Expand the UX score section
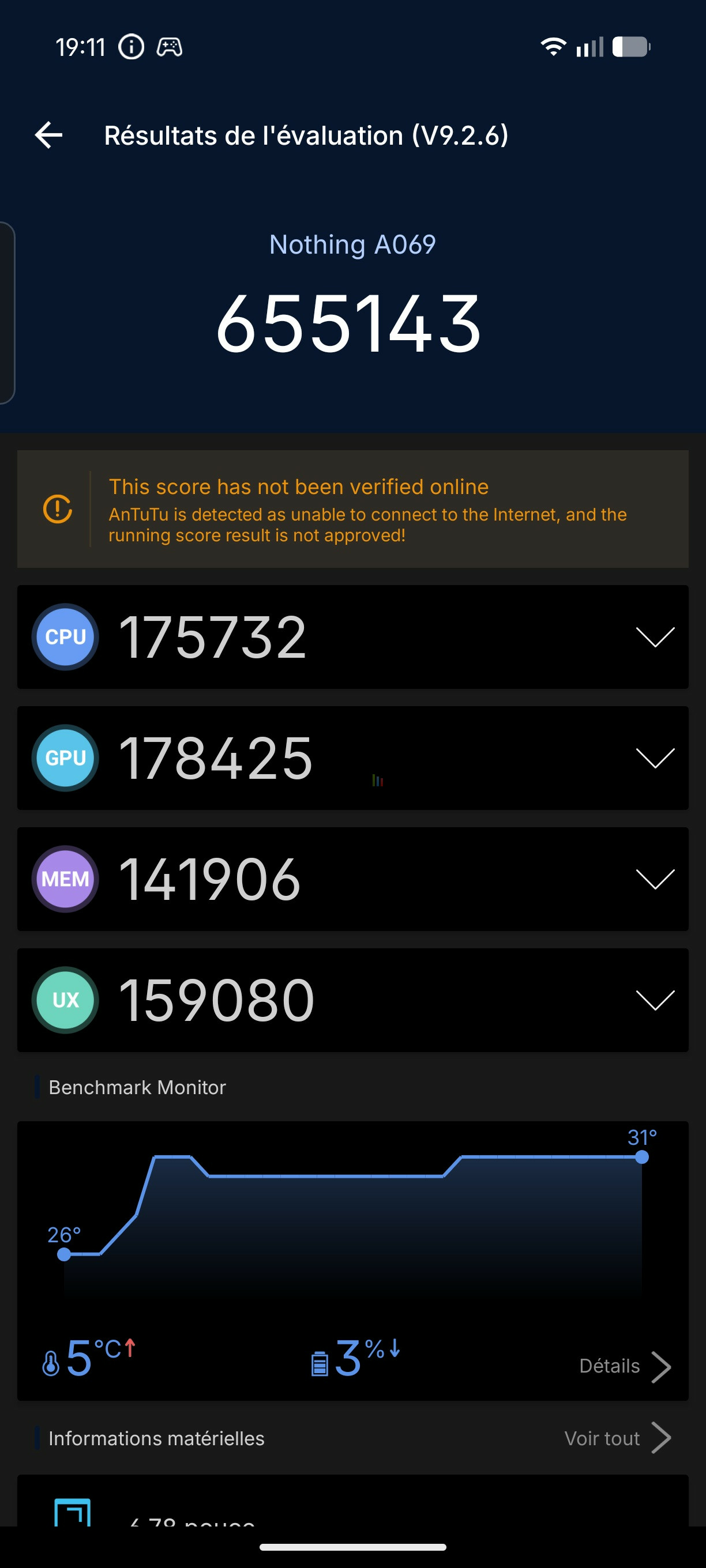The height and width of the screenshot is (1568, 706). pyautogui.click(x=655, y=1000)
